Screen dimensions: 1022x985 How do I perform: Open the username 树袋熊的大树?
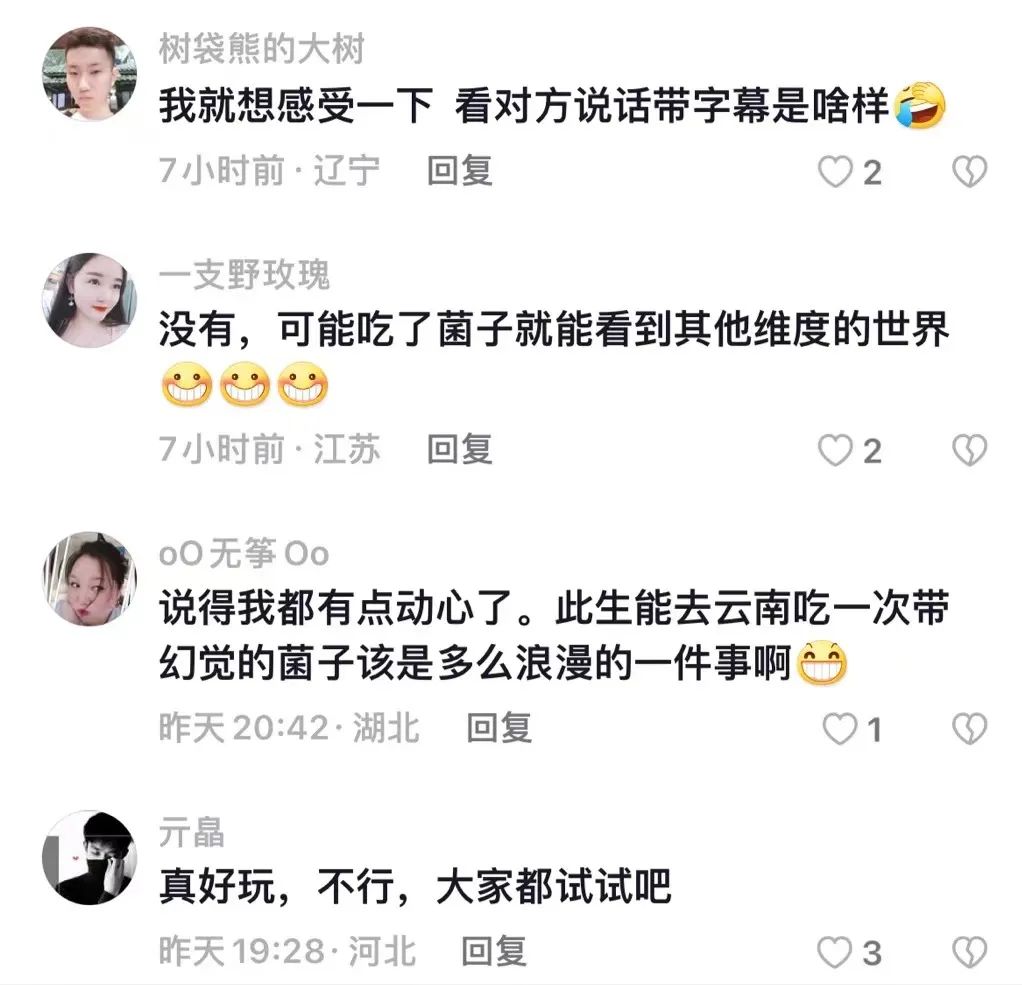(262, 48)
